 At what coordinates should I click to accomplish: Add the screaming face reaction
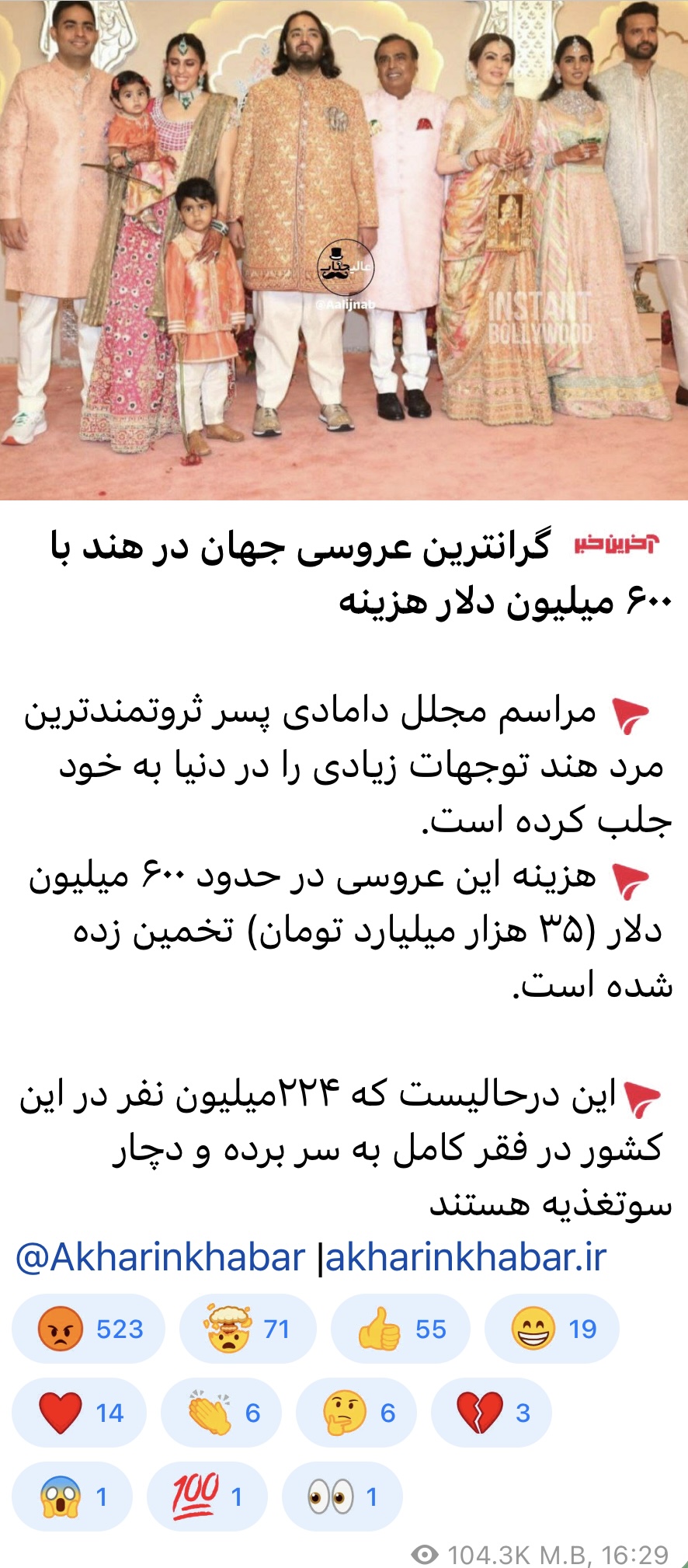(x=72, y=1497)
